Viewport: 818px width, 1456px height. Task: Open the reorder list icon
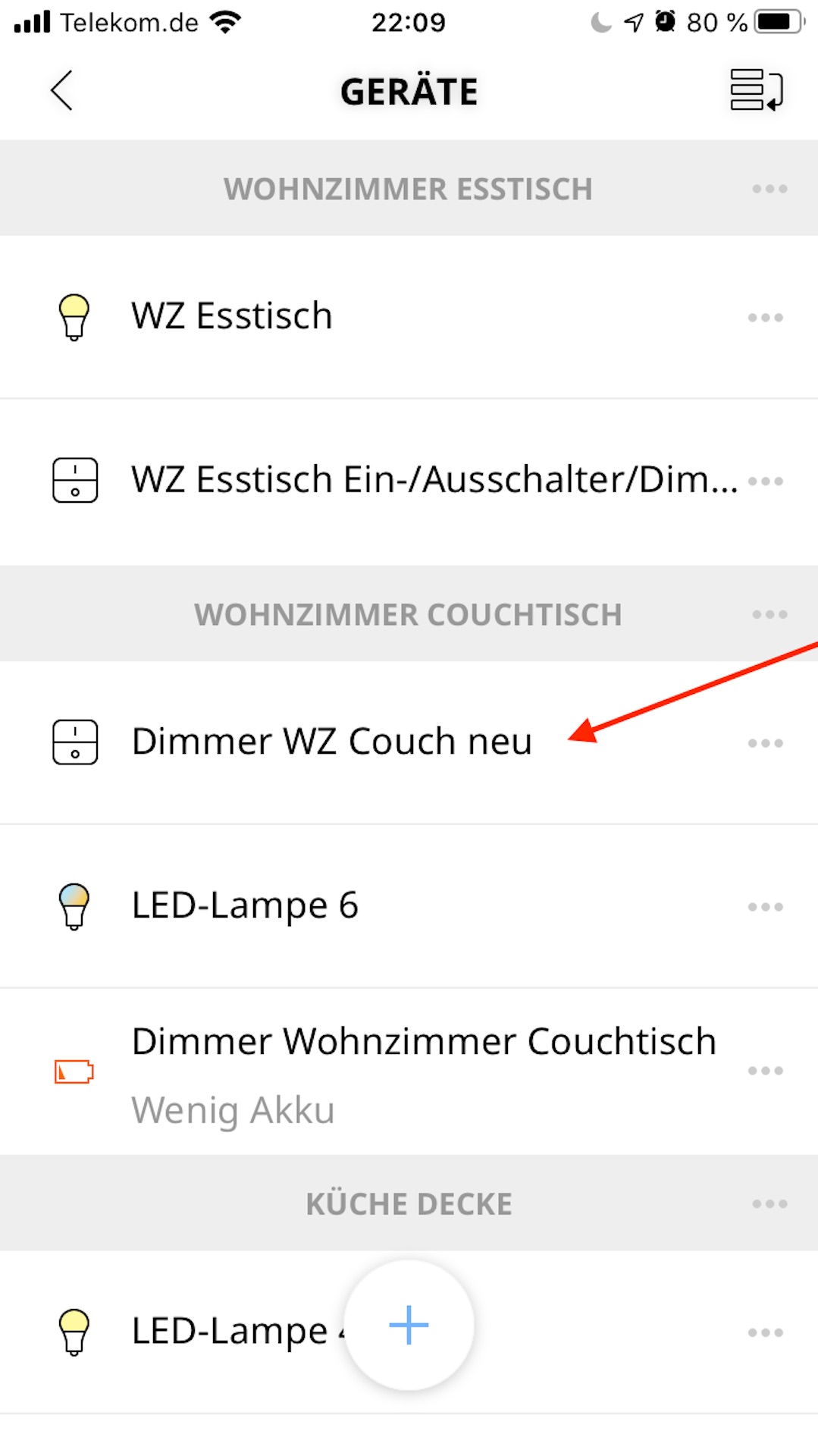tap(756, 90)
